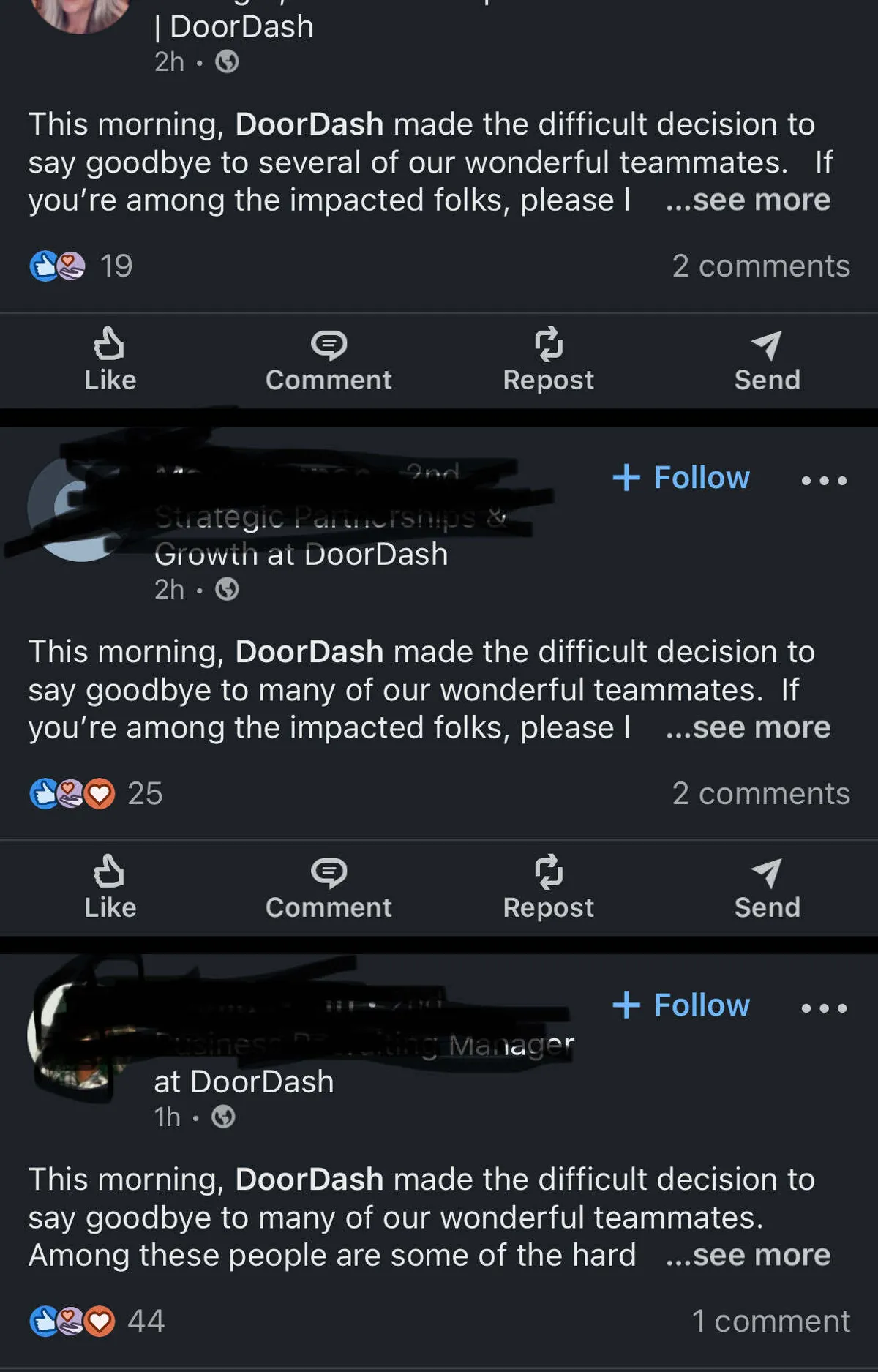Comment on the post with 19 reactions
The width and height of the screenshot is (878, 1372).
click(329, 359)
